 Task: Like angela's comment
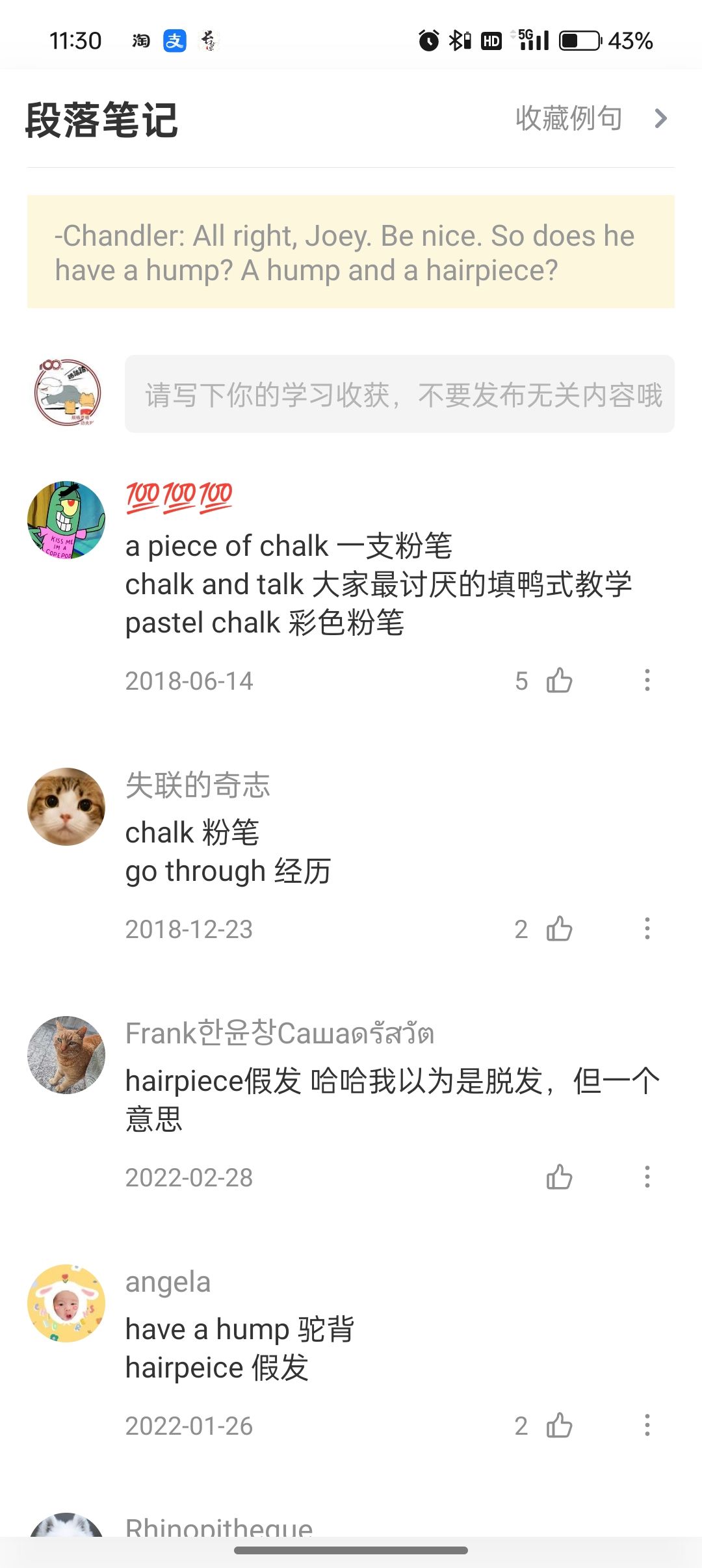click(559, 1426)
